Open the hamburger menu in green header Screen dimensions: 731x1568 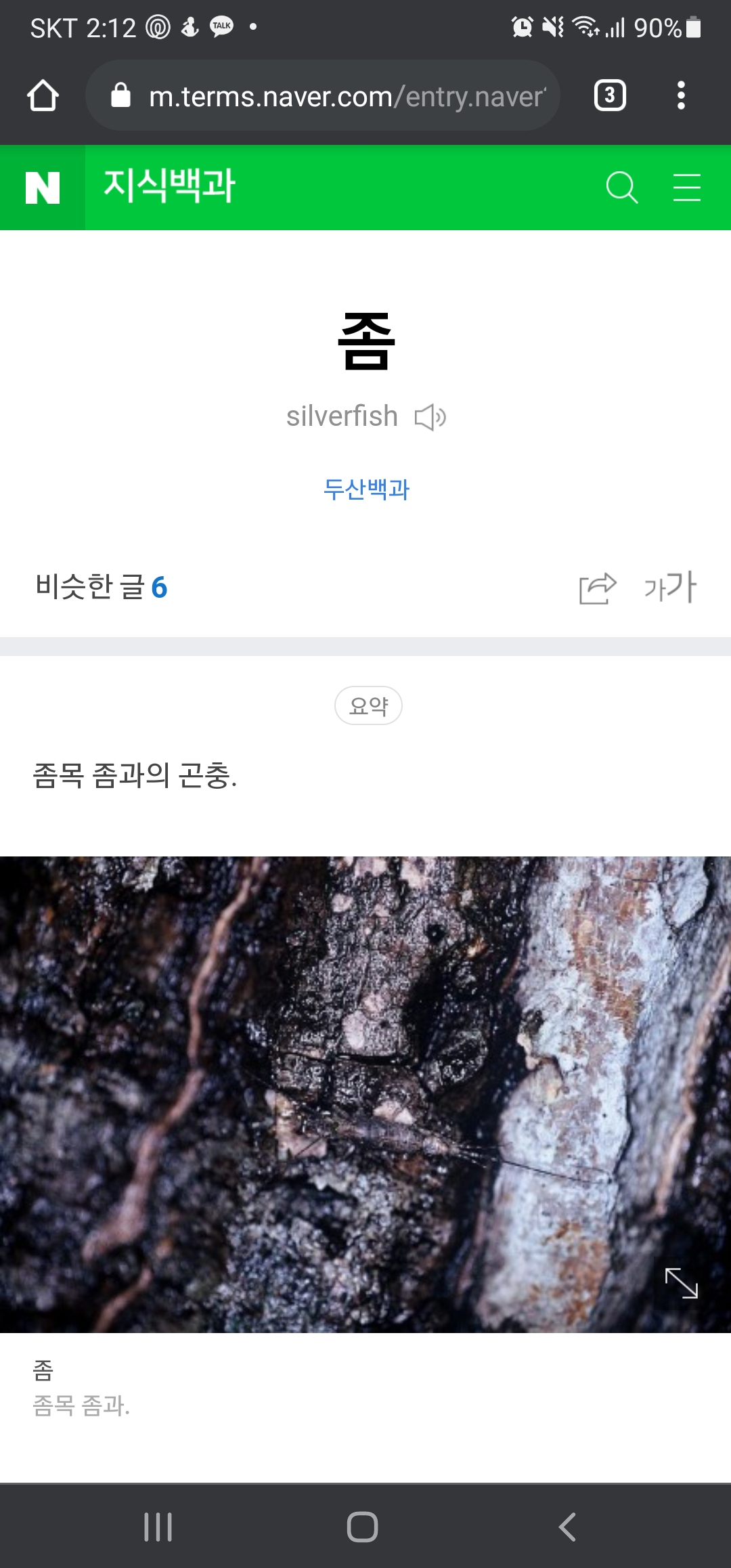[686, 188]
